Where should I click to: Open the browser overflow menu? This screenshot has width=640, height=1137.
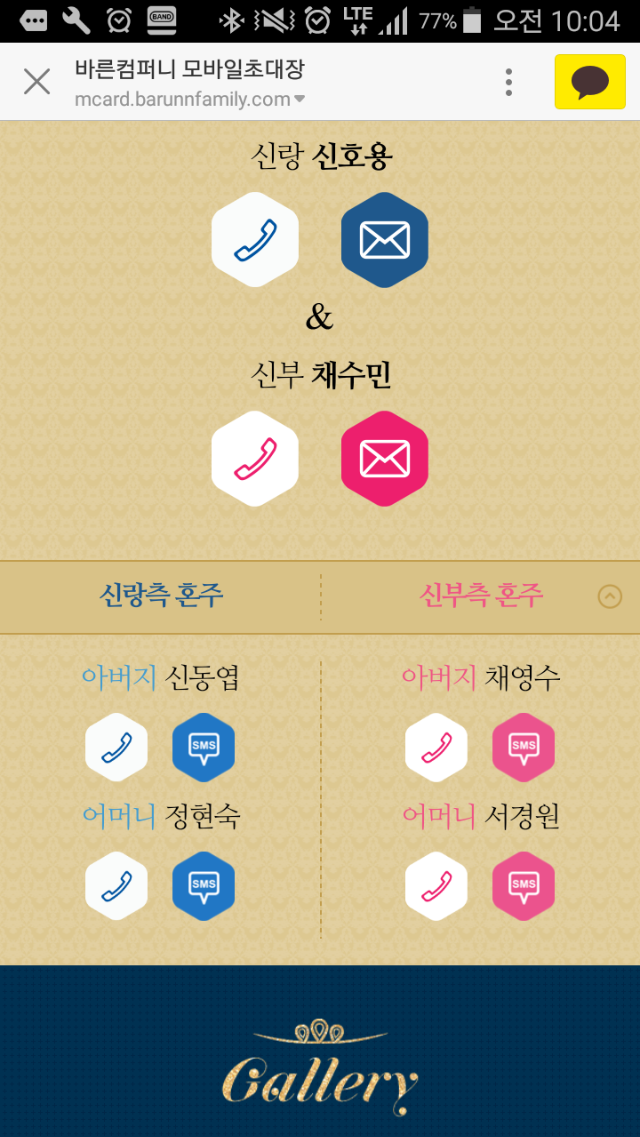(509, 81)
